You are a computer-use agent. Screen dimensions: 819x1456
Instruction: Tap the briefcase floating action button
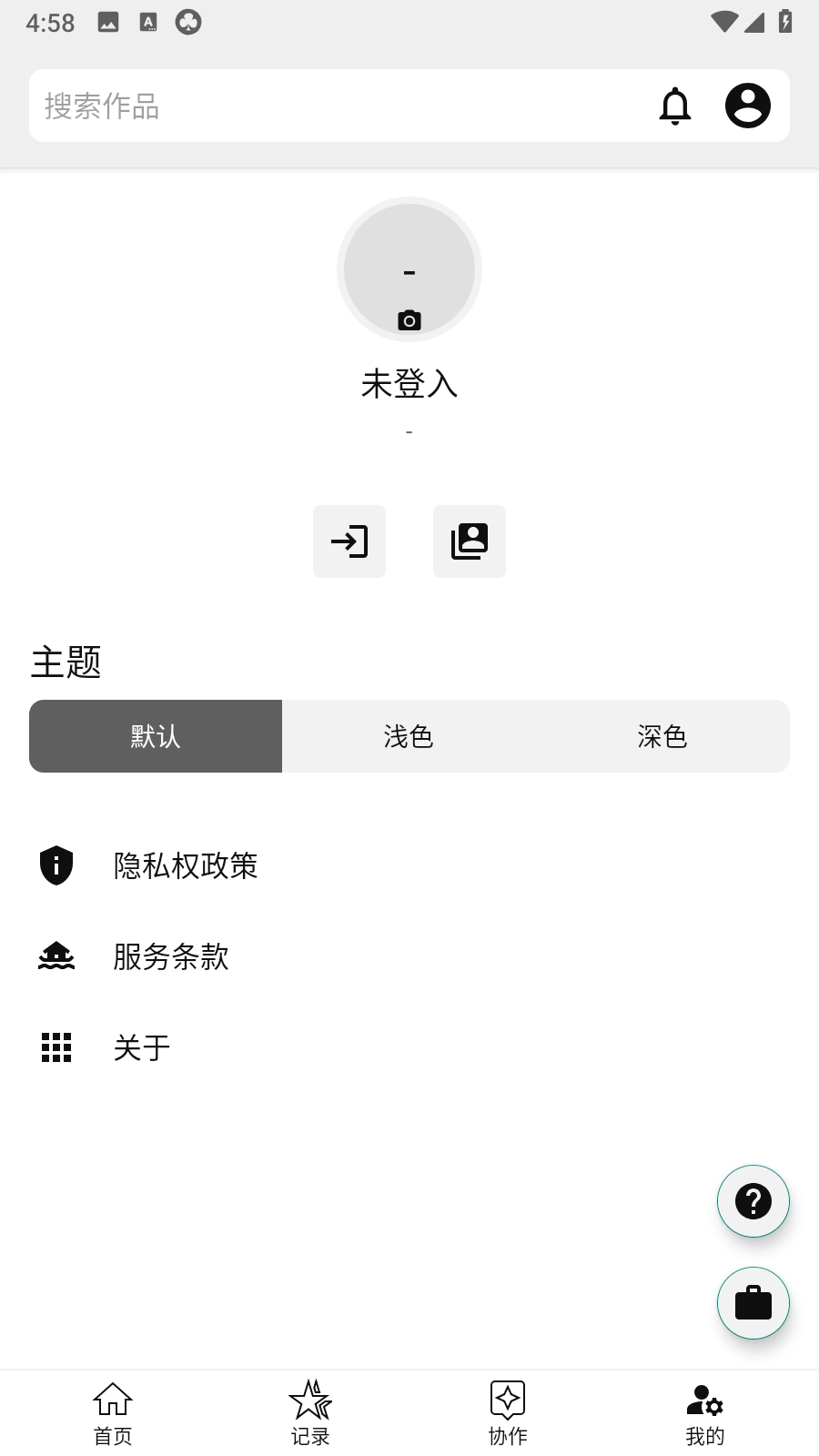753,1303
